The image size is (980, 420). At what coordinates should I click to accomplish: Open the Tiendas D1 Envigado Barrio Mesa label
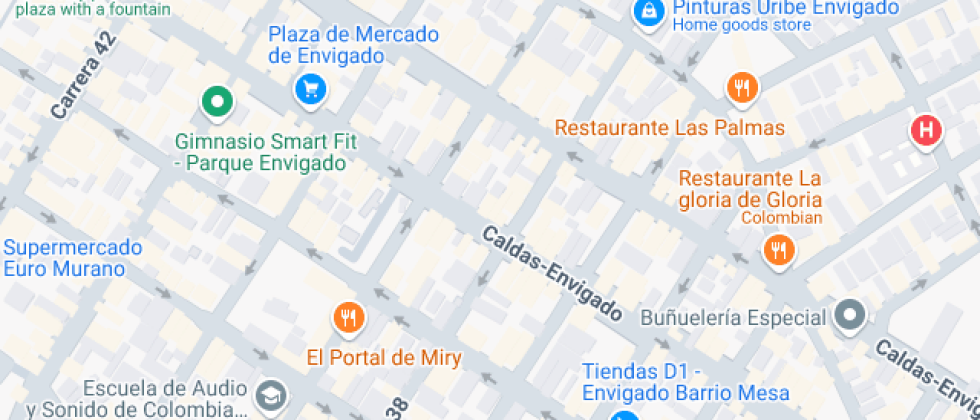[x=686, y=382]
